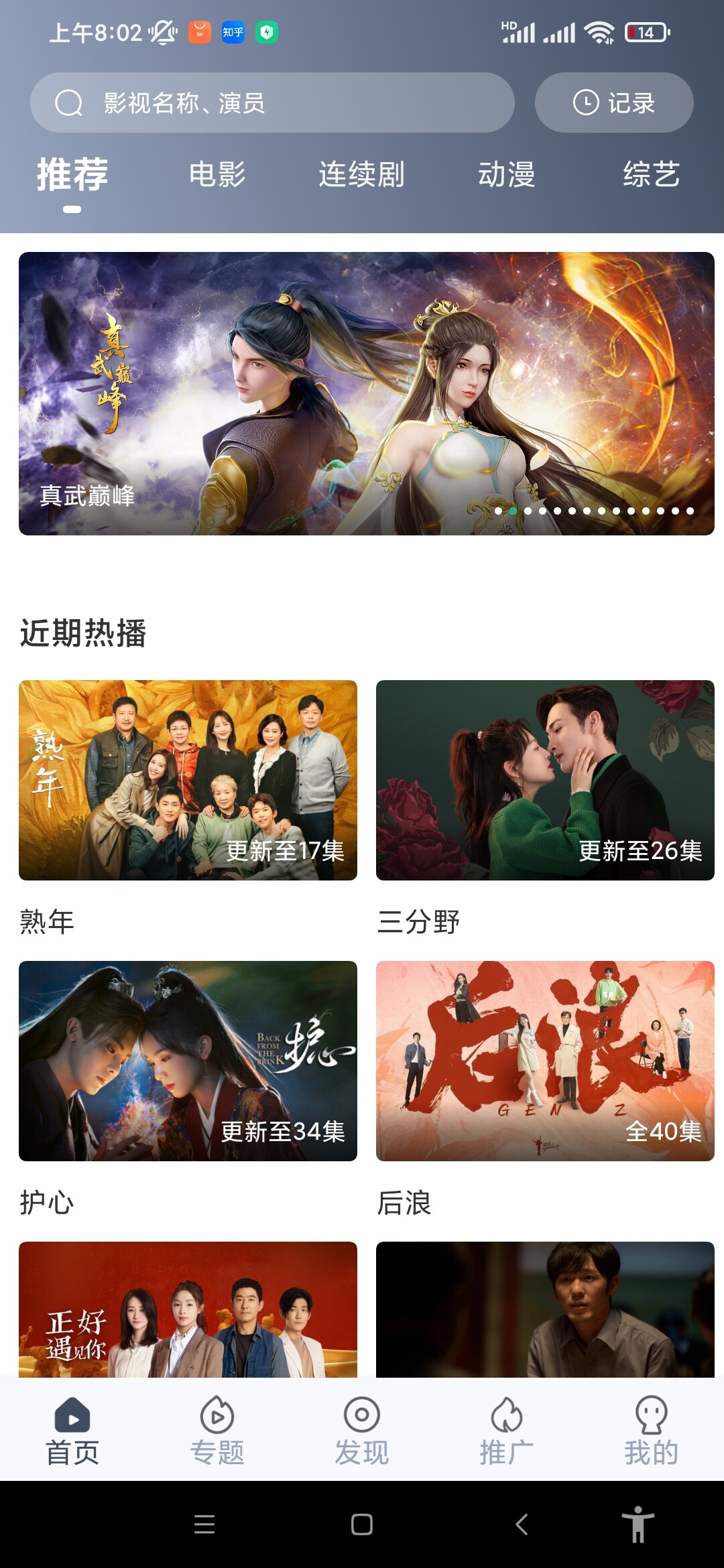Open the 正好遇见你 poster card

coord(188,1309)
